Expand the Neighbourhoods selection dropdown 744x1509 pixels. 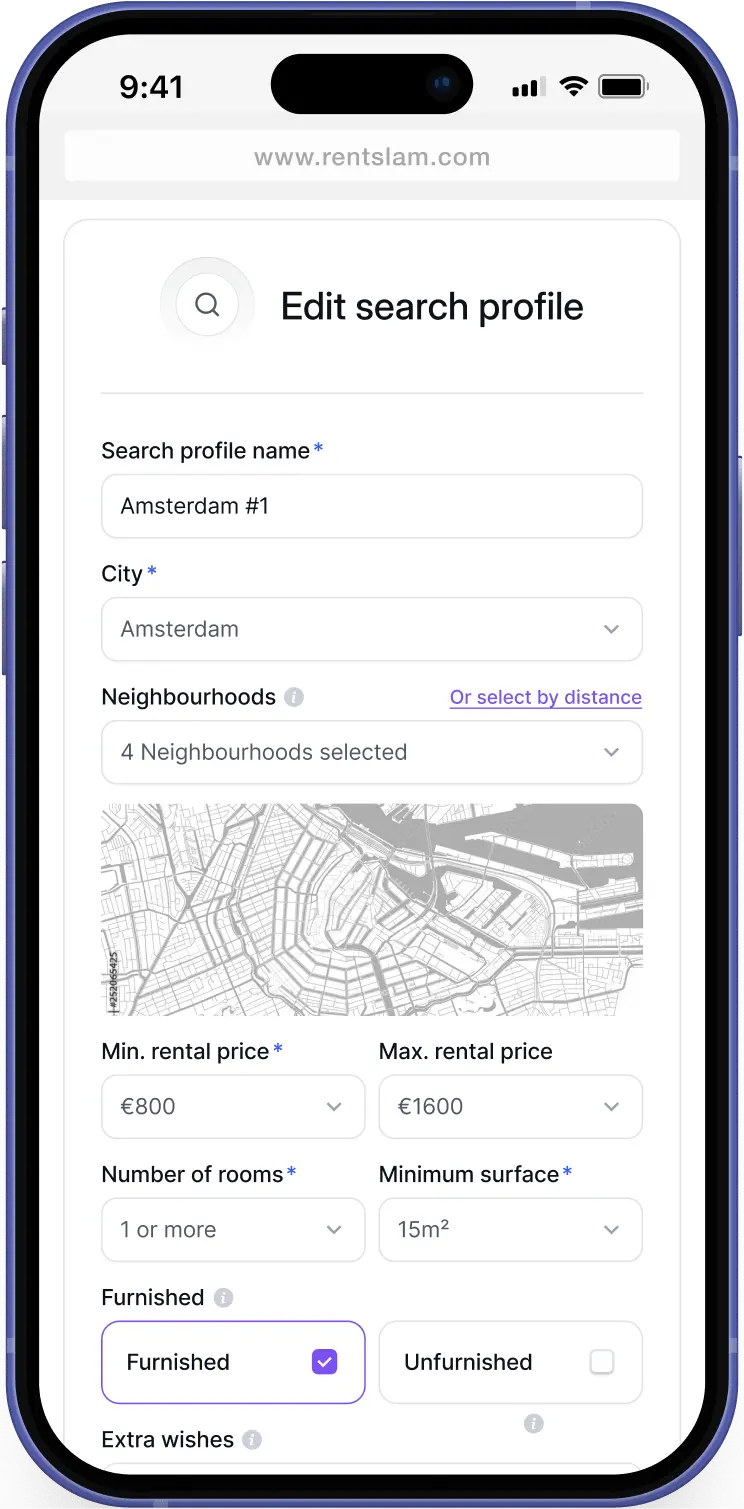371,752
